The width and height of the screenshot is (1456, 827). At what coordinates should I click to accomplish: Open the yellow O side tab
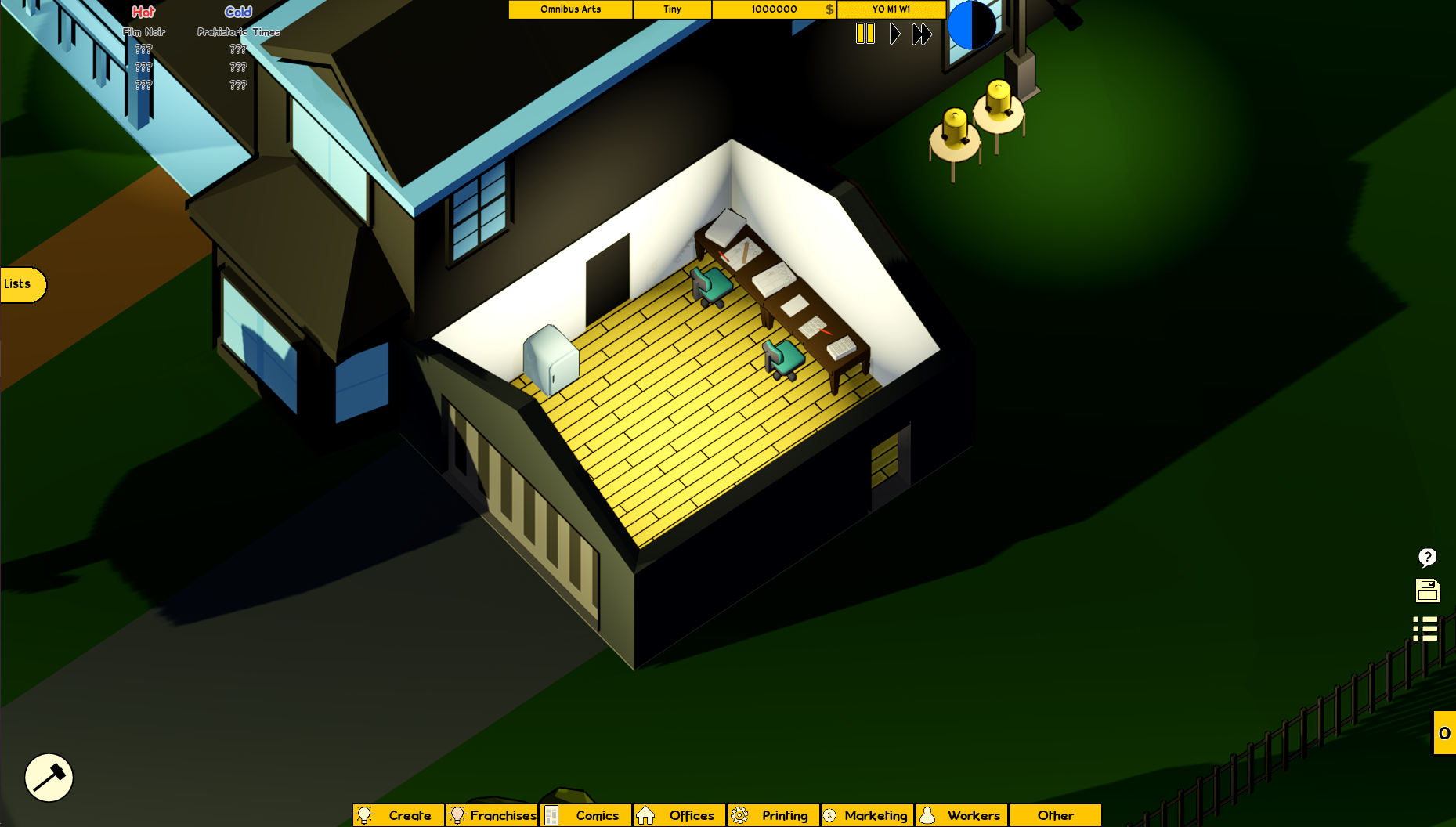[x=1444, y=733]
